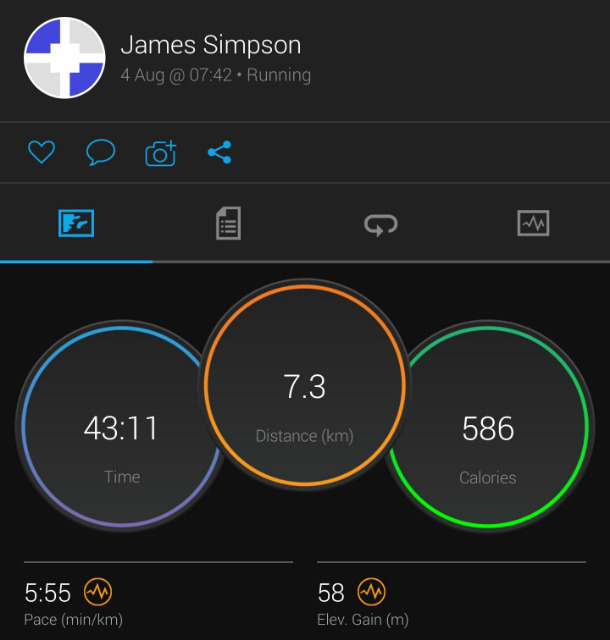Share James Simpson's run
Viewport: 610px width, 640px height.
219,153
